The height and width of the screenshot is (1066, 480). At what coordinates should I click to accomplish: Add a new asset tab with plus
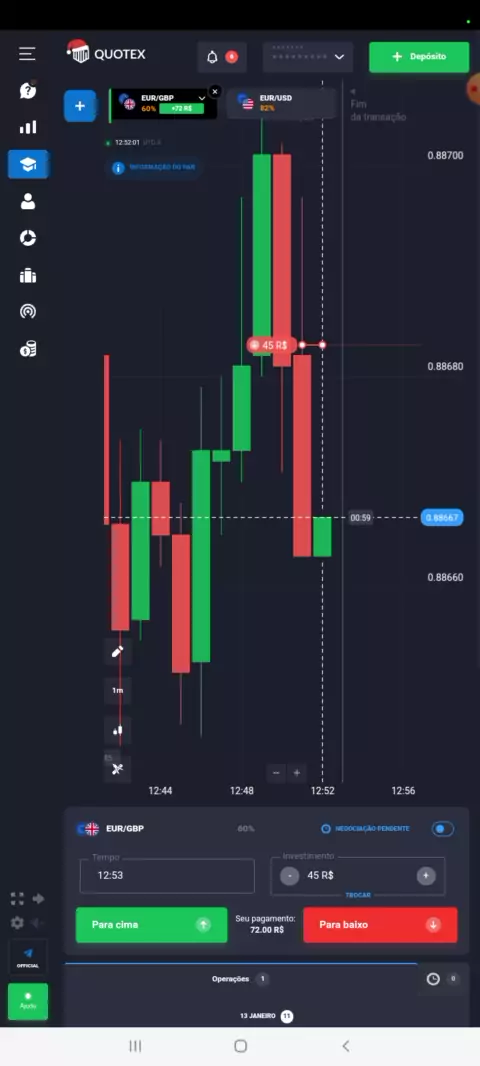80,106
